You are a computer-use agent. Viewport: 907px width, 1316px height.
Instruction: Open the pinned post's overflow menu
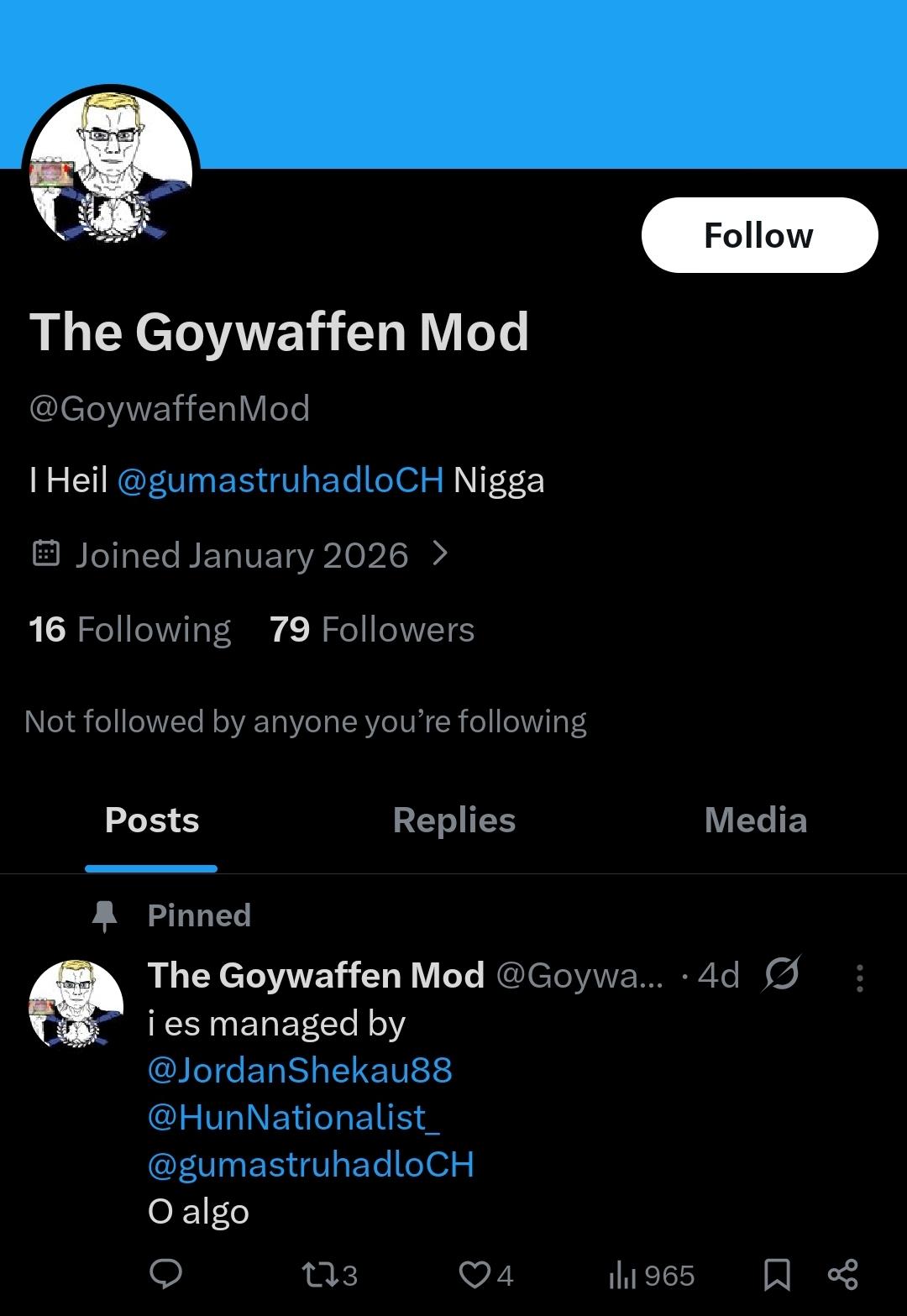859,978
